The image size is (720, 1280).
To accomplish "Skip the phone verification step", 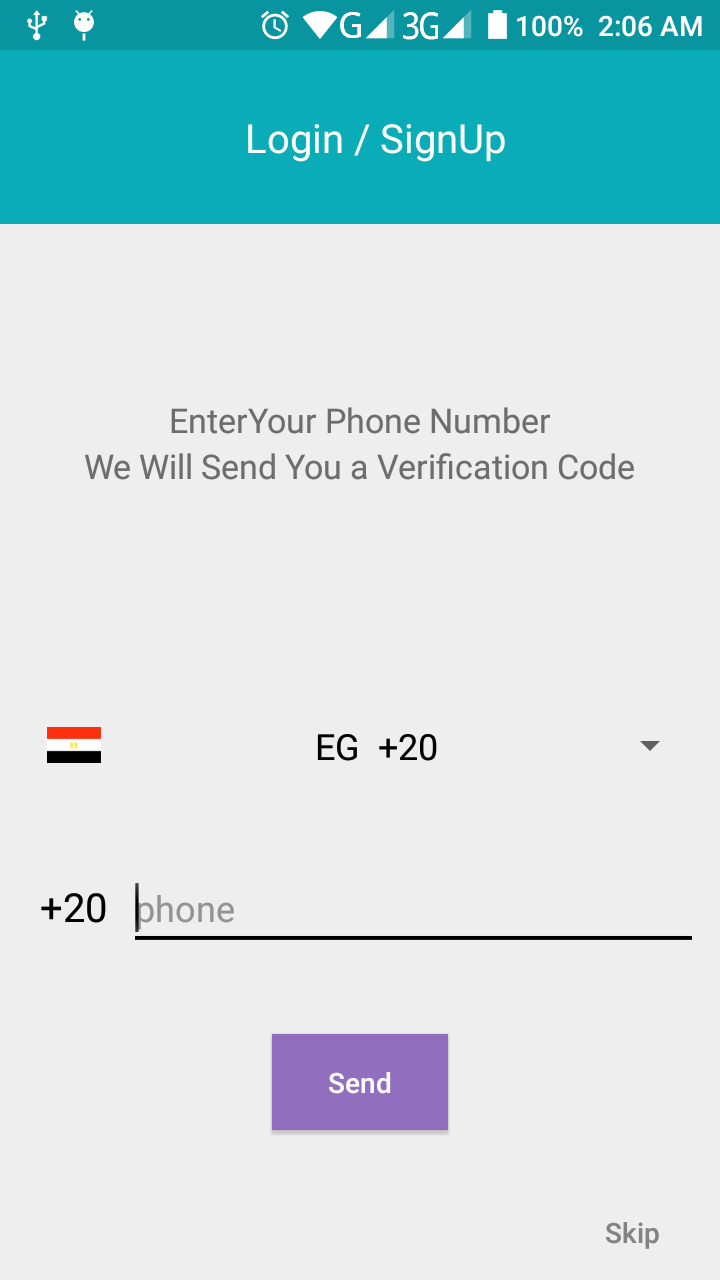I will (631, 1233).
